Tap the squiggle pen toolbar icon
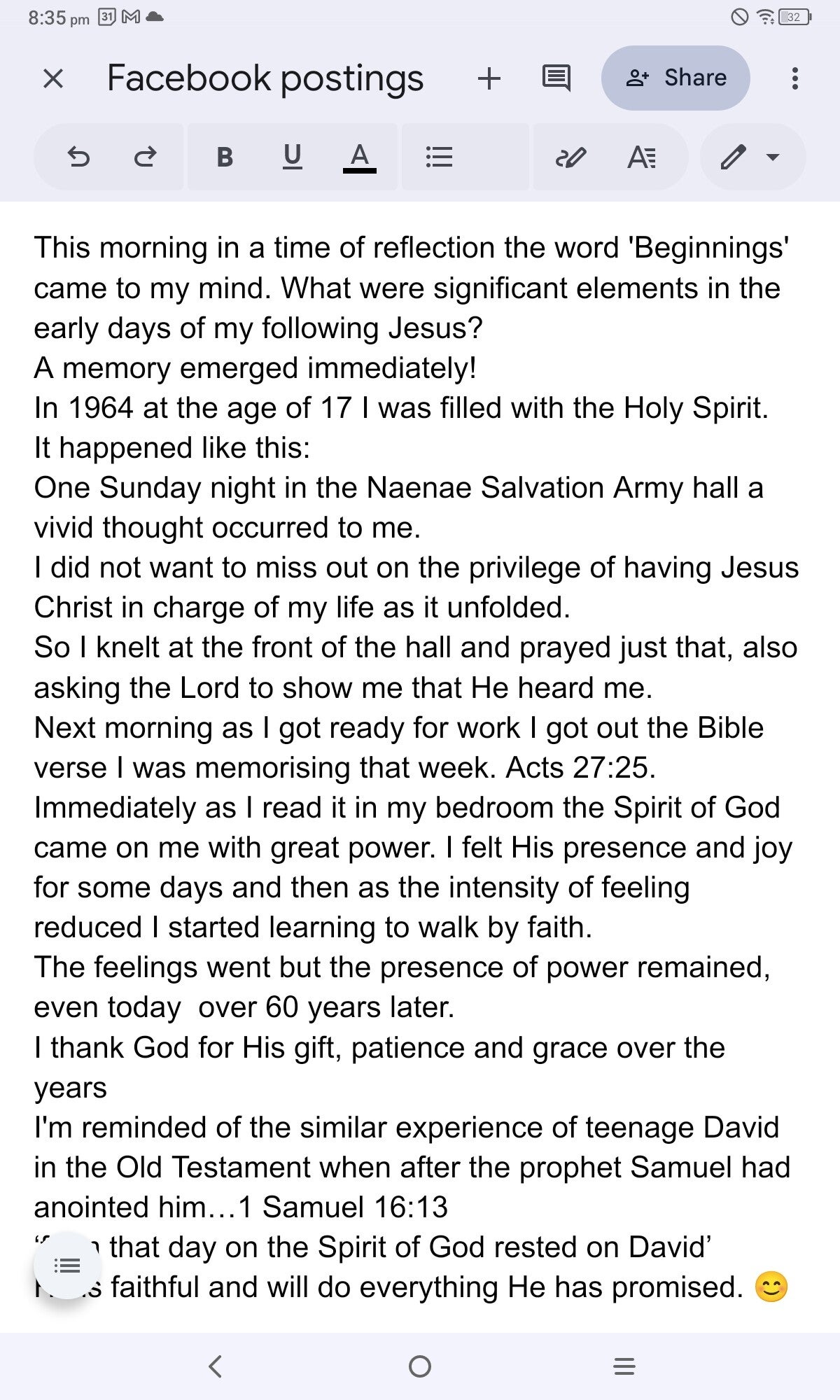Image resolution: width=840 pixels, height=1400 pixels. [x=570, y=157]
